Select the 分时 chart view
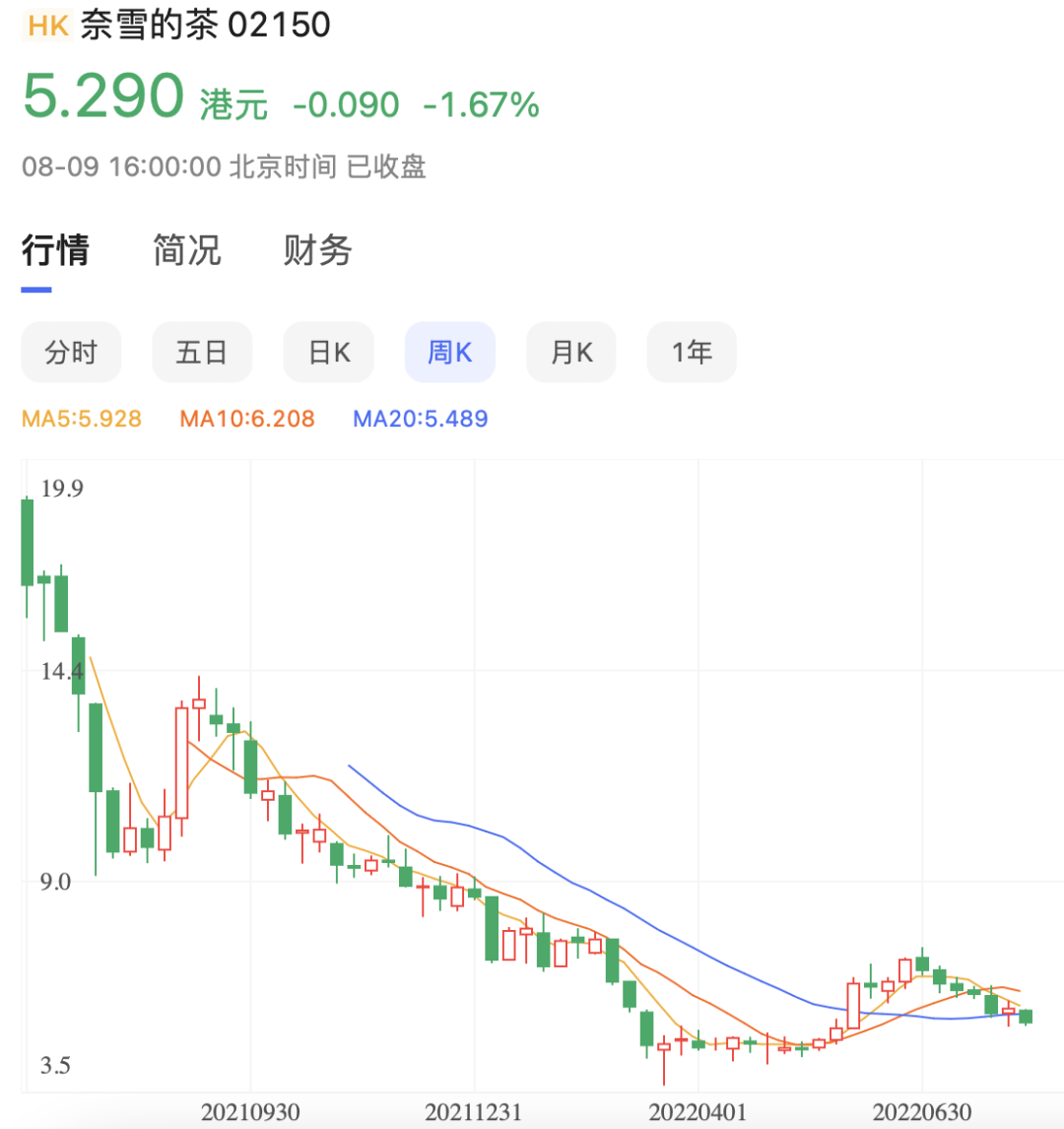This screenshot has width=1064, height=1129. pyautogui.click(x=71, y=352)
